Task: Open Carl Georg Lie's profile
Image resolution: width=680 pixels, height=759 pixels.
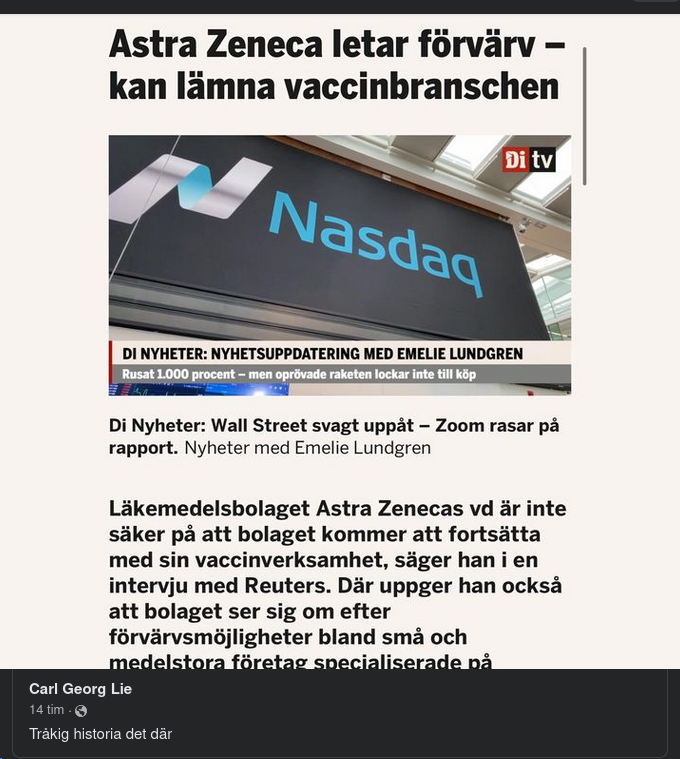Action: [80, 689]
